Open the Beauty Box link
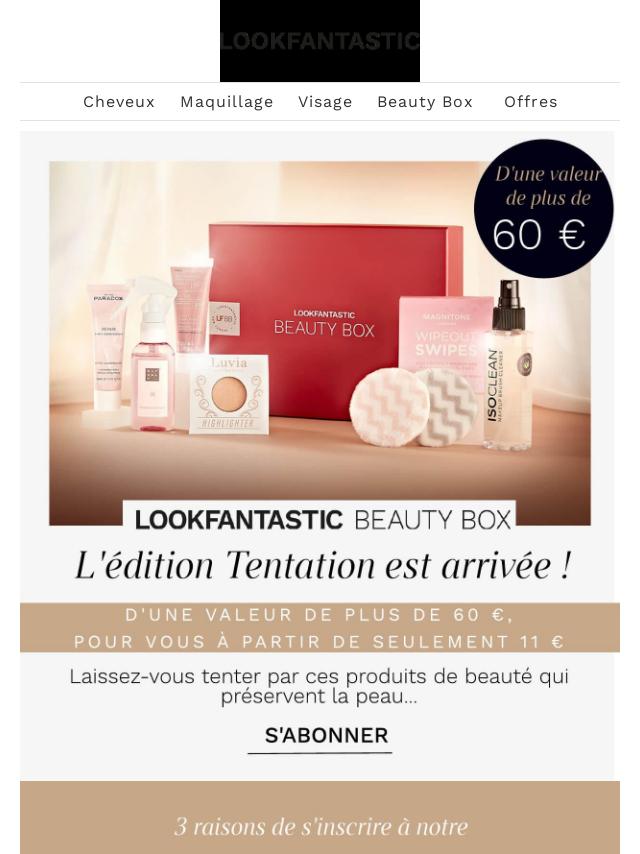 [424, 102]
